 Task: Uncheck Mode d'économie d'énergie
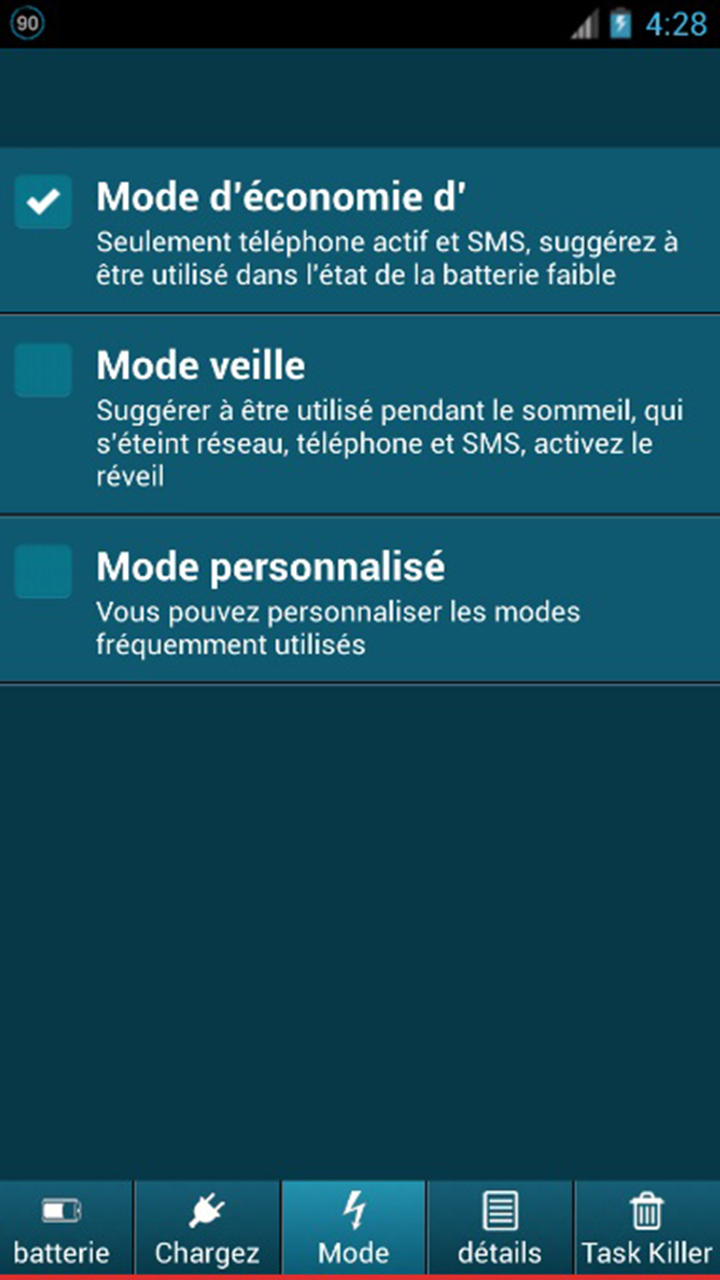coord(42,200)
